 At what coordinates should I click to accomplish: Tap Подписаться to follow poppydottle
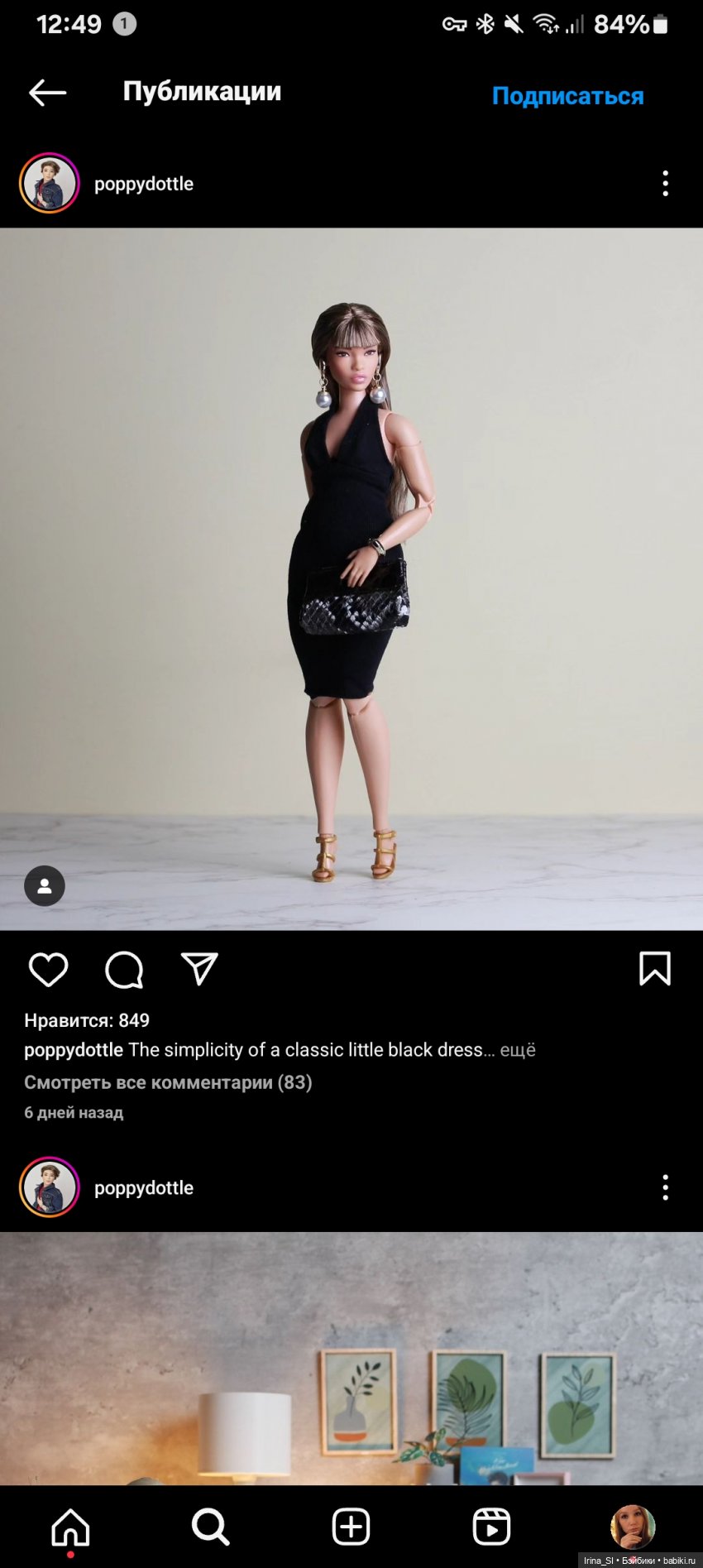(x=567, y=96)
